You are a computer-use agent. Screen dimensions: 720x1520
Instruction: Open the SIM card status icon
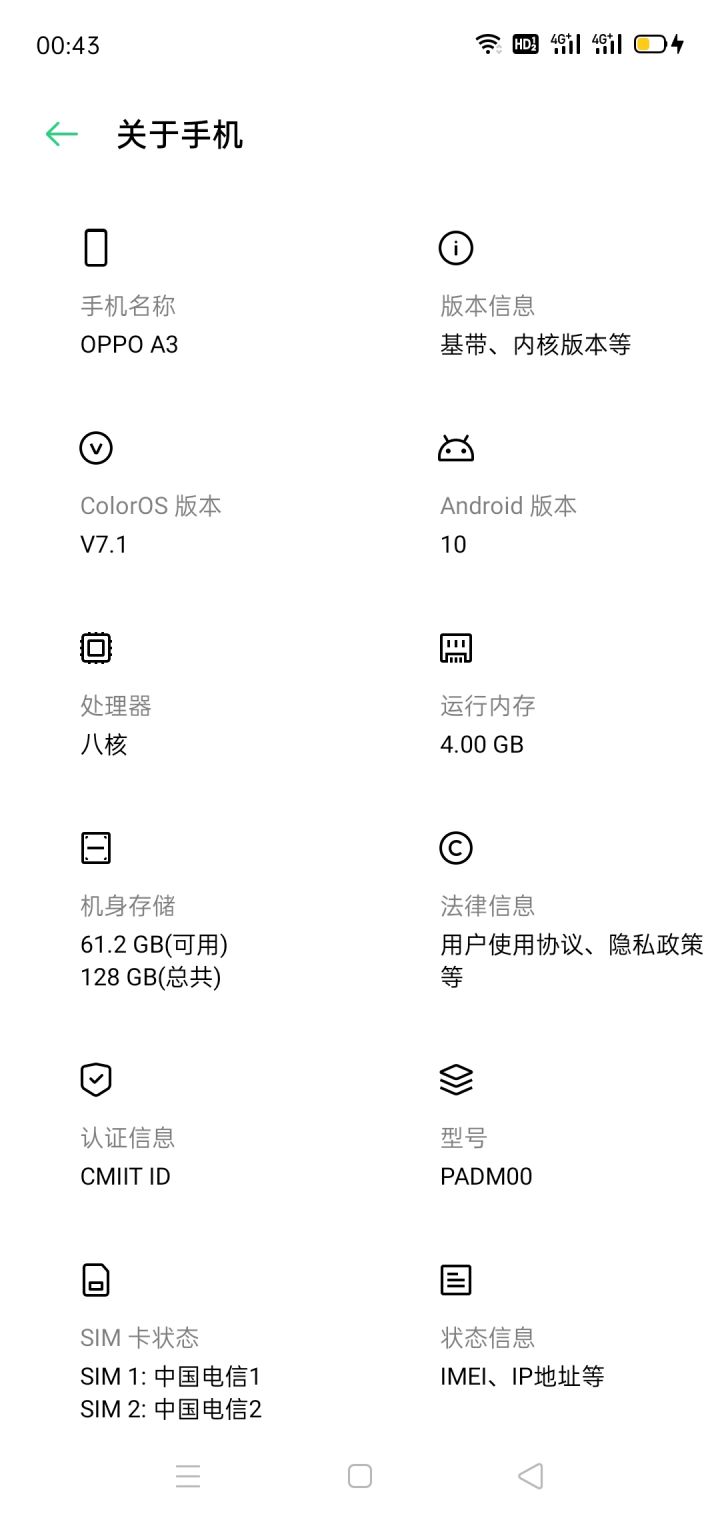pos(95,1278)
